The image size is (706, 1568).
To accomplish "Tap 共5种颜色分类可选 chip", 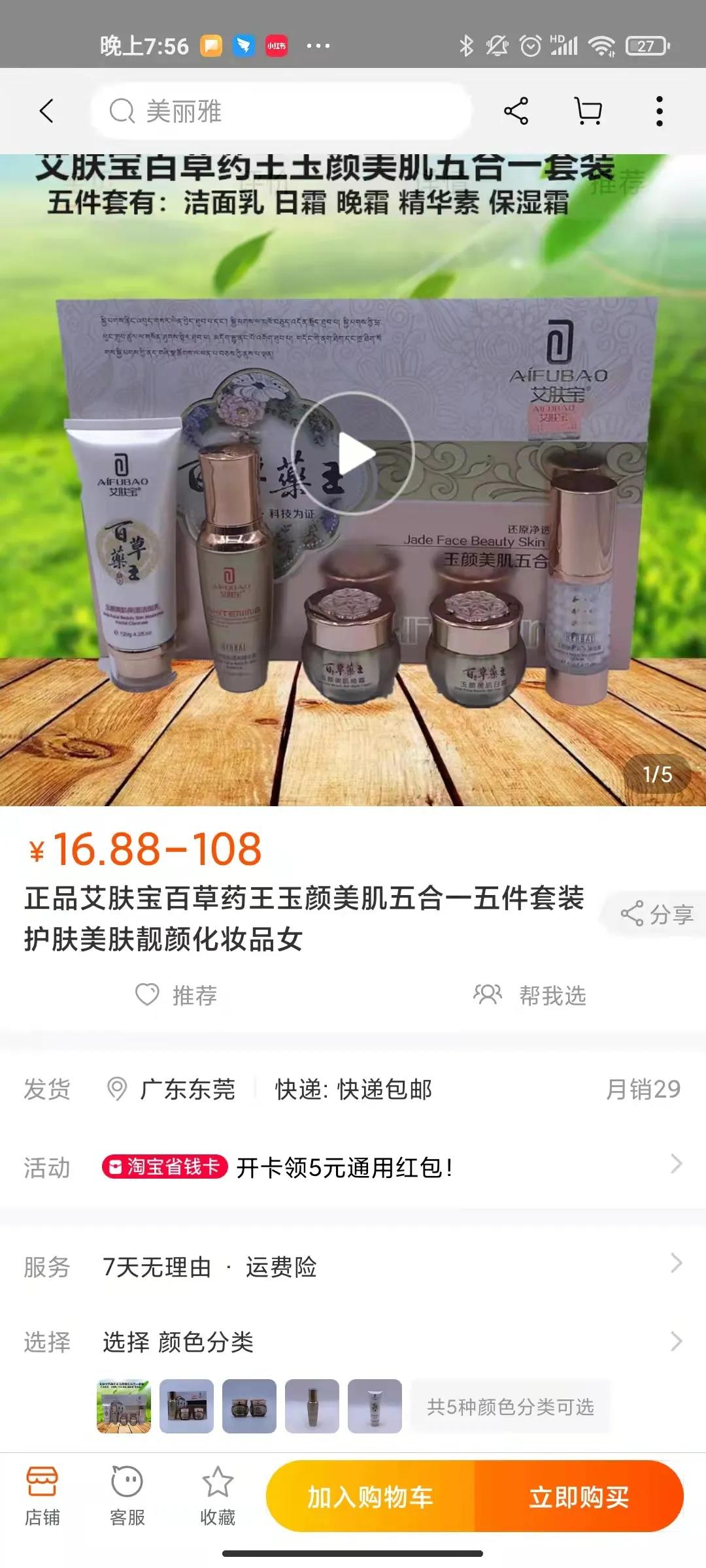I will 510,1407.
